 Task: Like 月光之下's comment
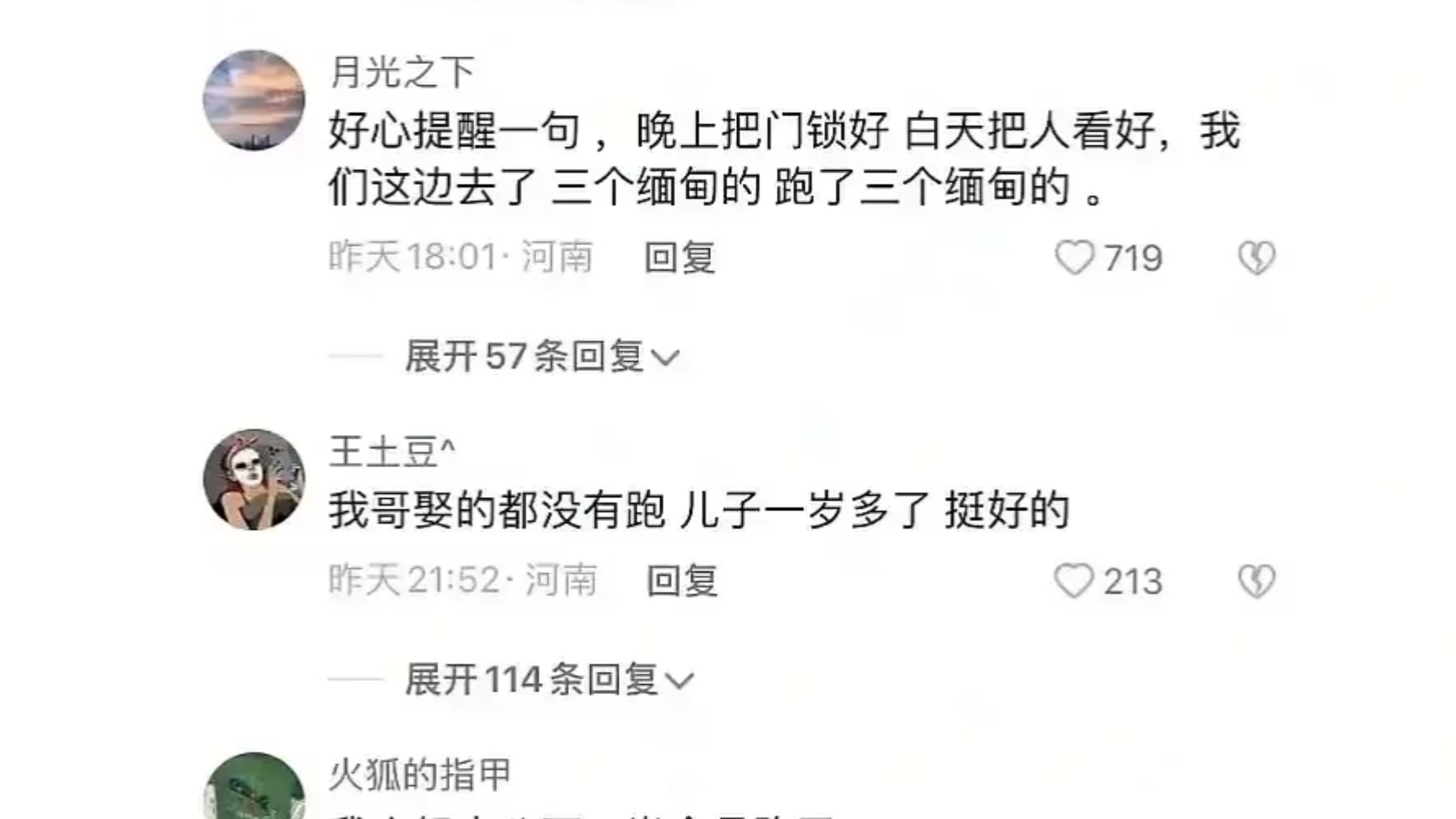click(x=1074, y=258)
